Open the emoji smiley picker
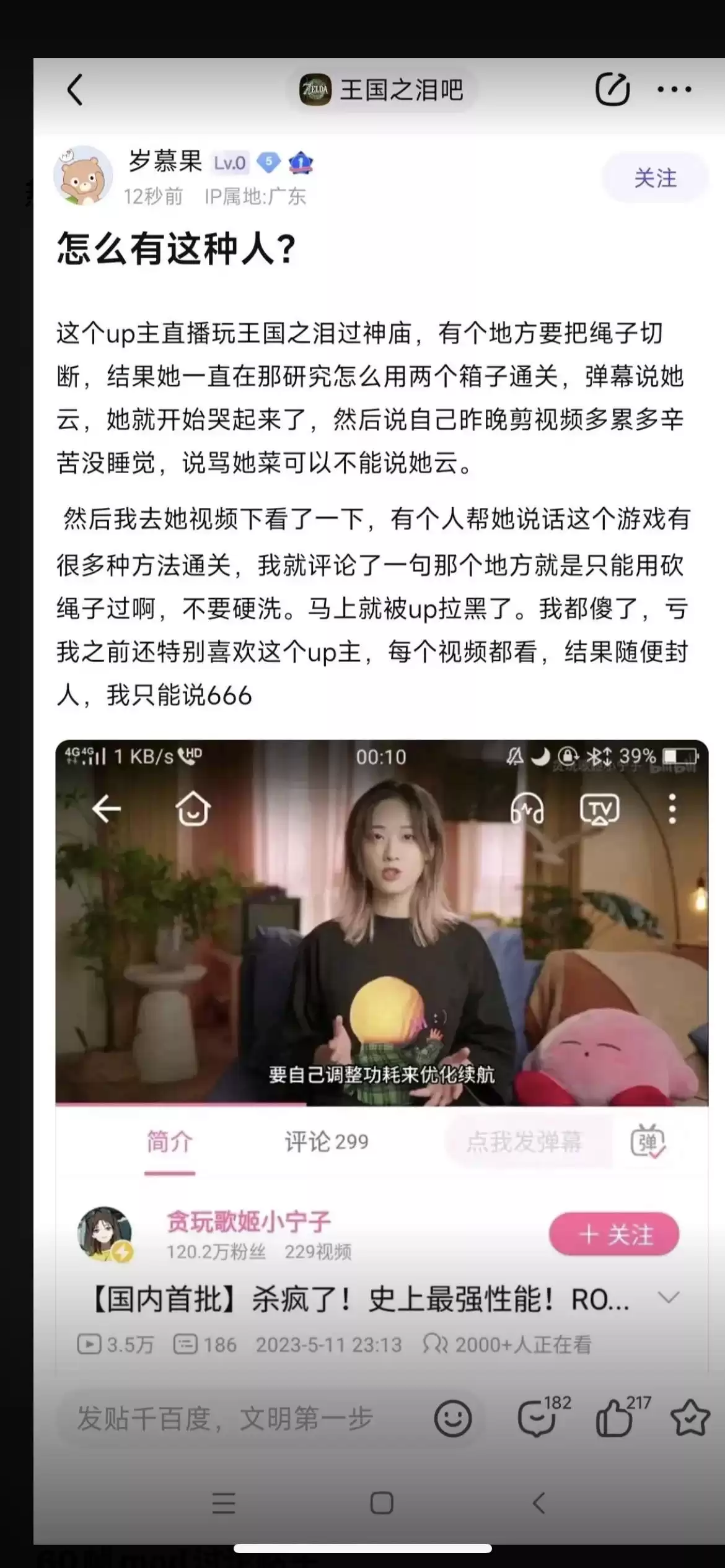Image resolution: width=725 pixels, height=1568 pixels. [x=452, y=1419]
